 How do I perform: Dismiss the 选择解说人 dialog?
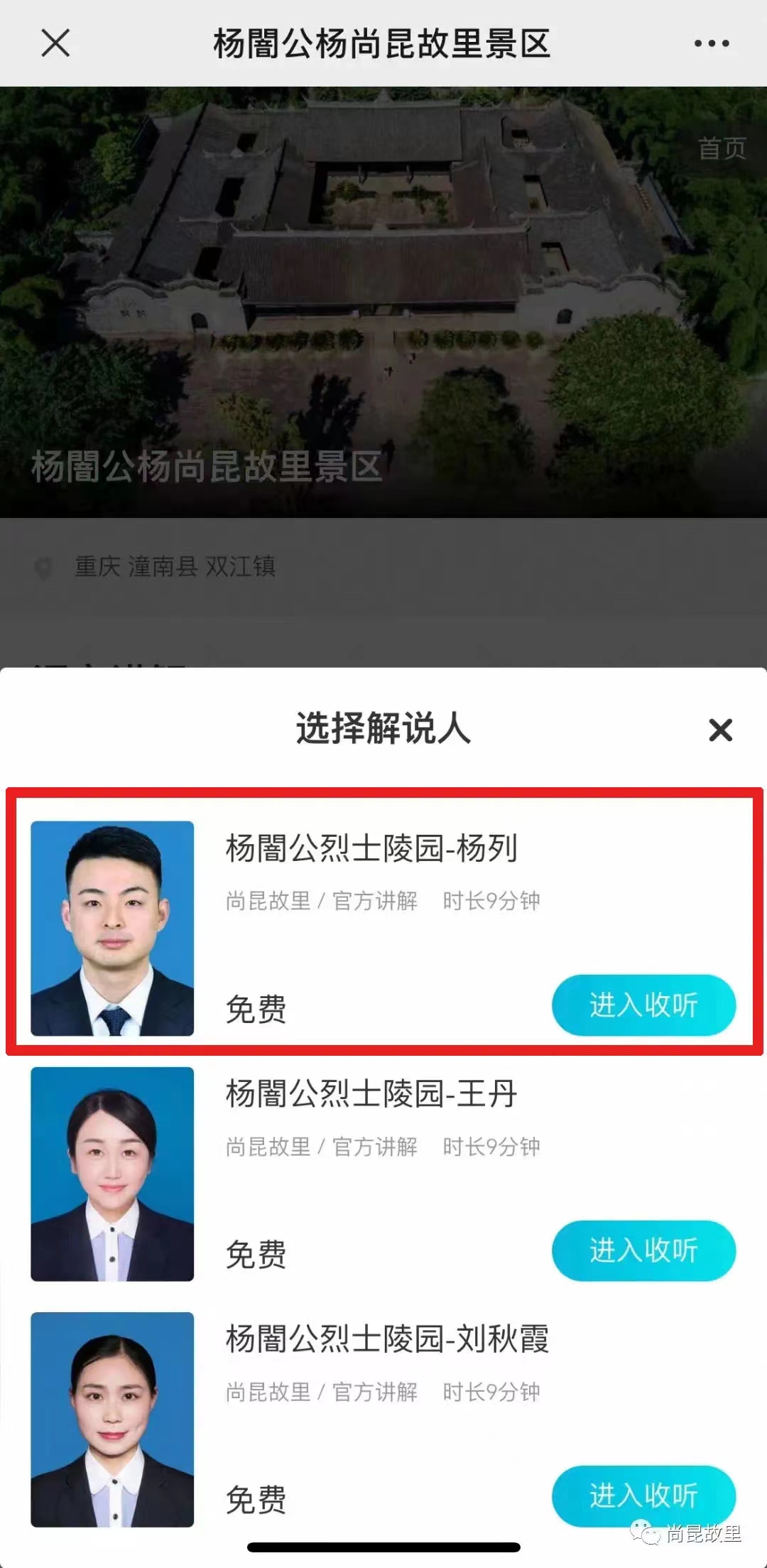coord(720,730)
